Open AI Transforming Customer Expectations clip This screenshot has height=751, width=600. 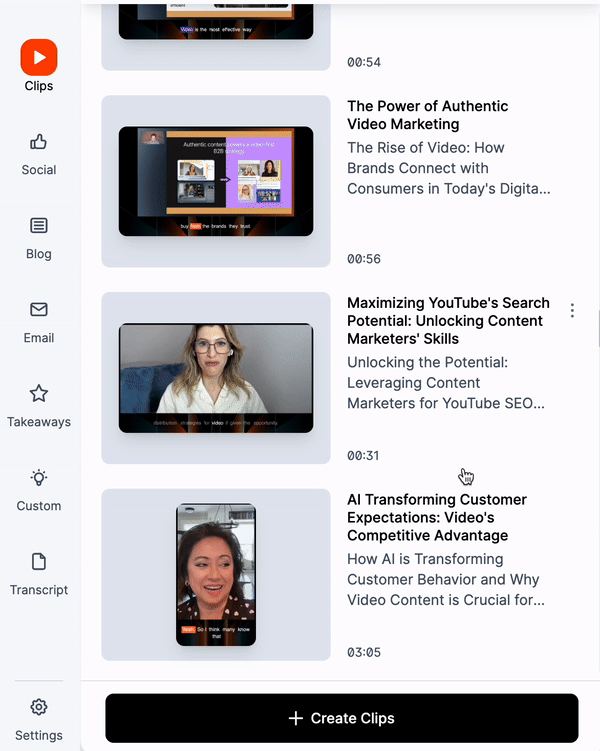(x=437, y=517)
